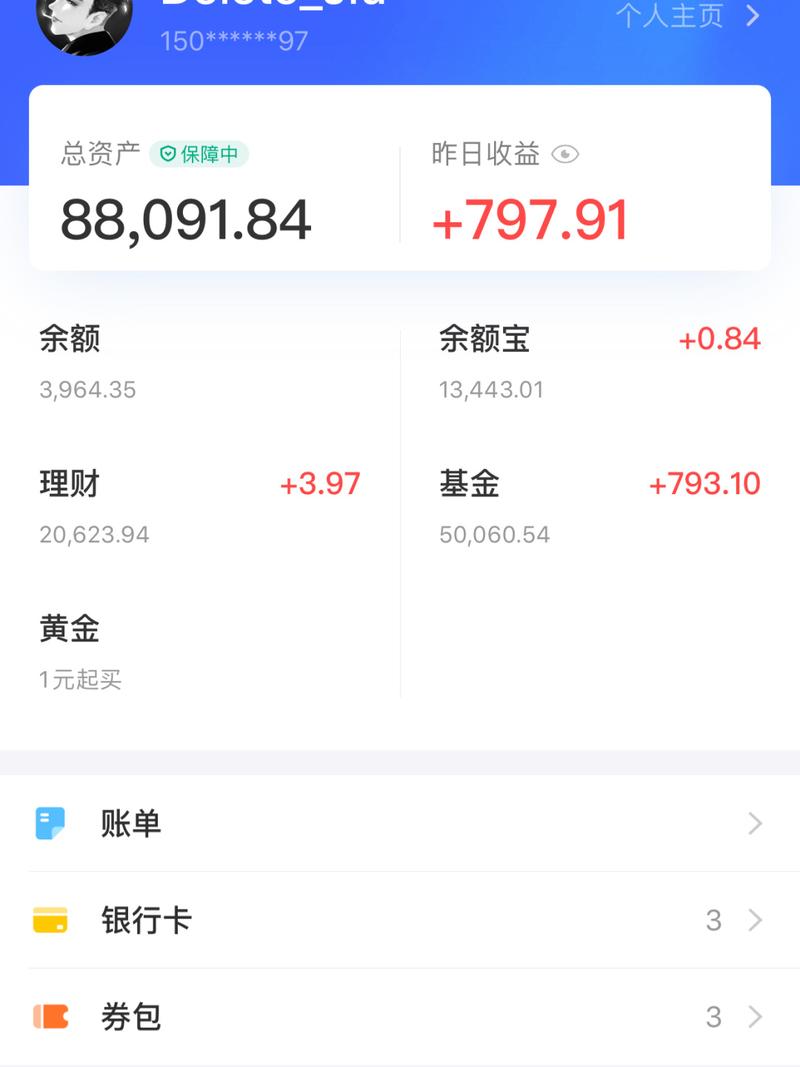Hide yesterday's earnings amount with eye toggle
Screen dimensions: 800x1067
(566, 155)
